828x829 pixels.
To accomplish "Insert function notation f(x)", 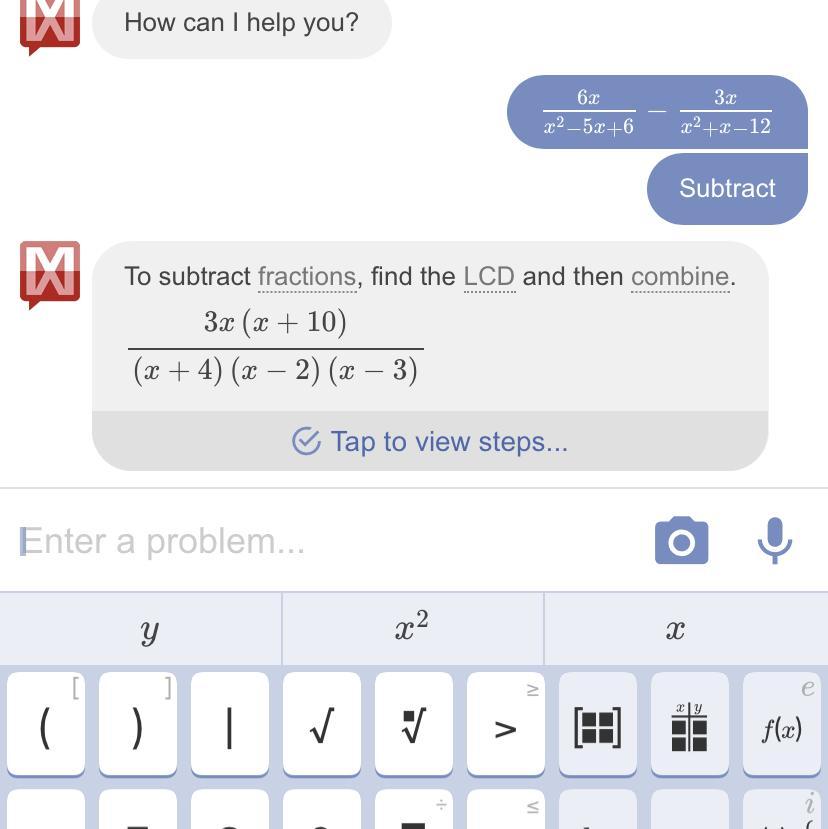I will [x=781, y=726].
